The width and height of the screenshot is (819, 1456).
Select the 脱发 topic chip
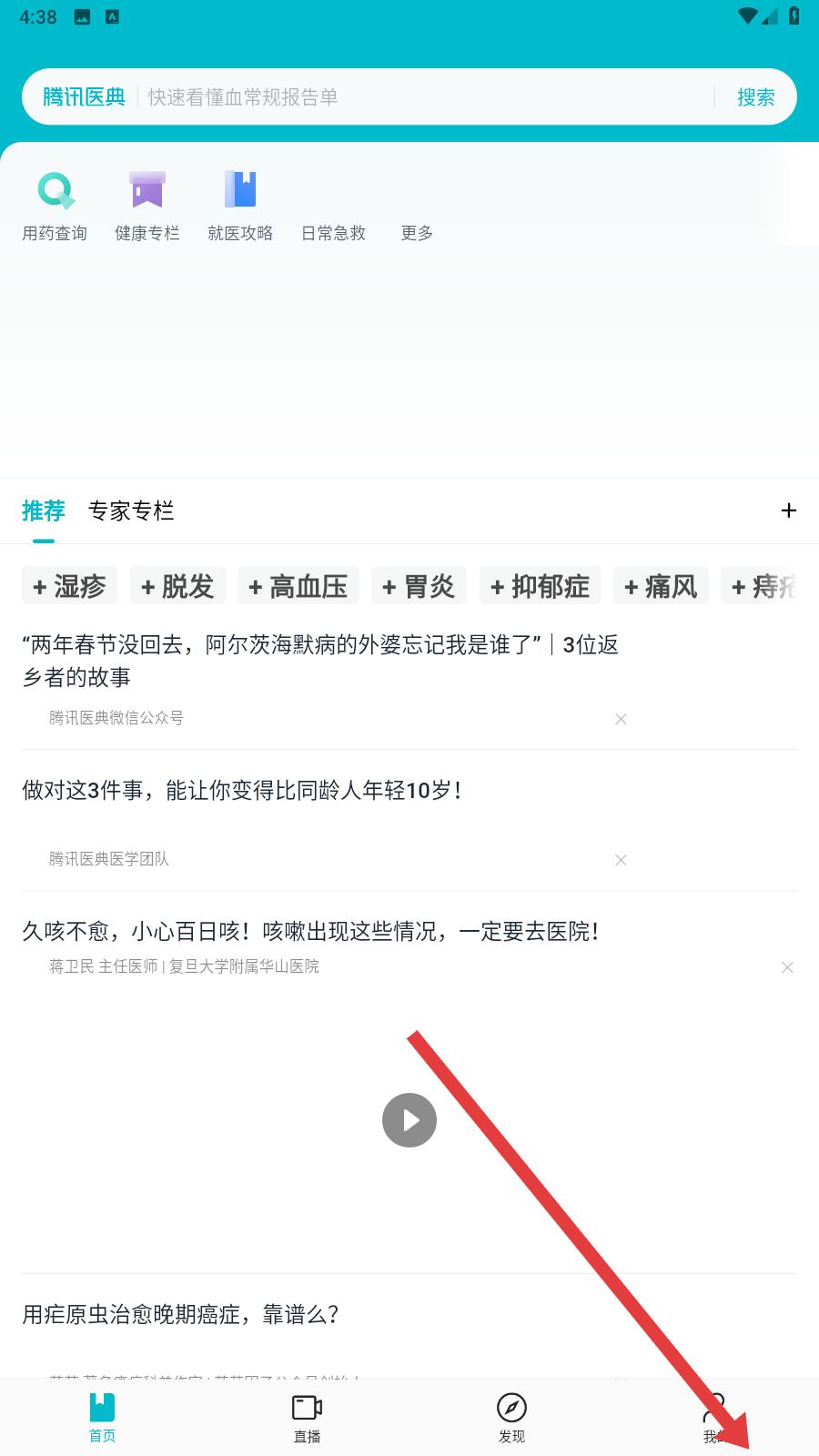pos(177,586)
